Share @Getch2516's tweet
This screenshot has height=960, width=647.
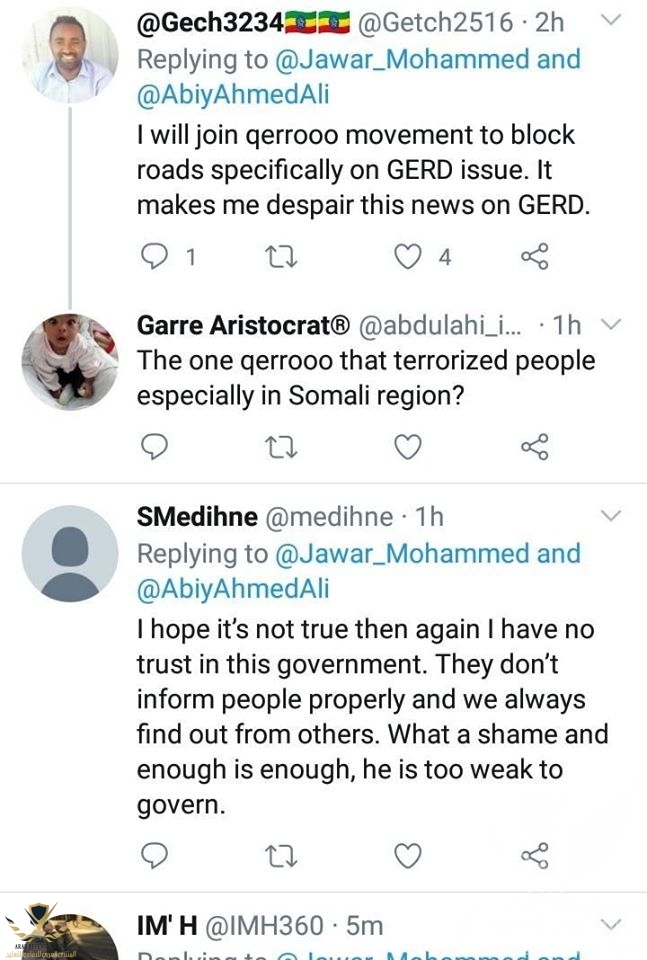535,257
